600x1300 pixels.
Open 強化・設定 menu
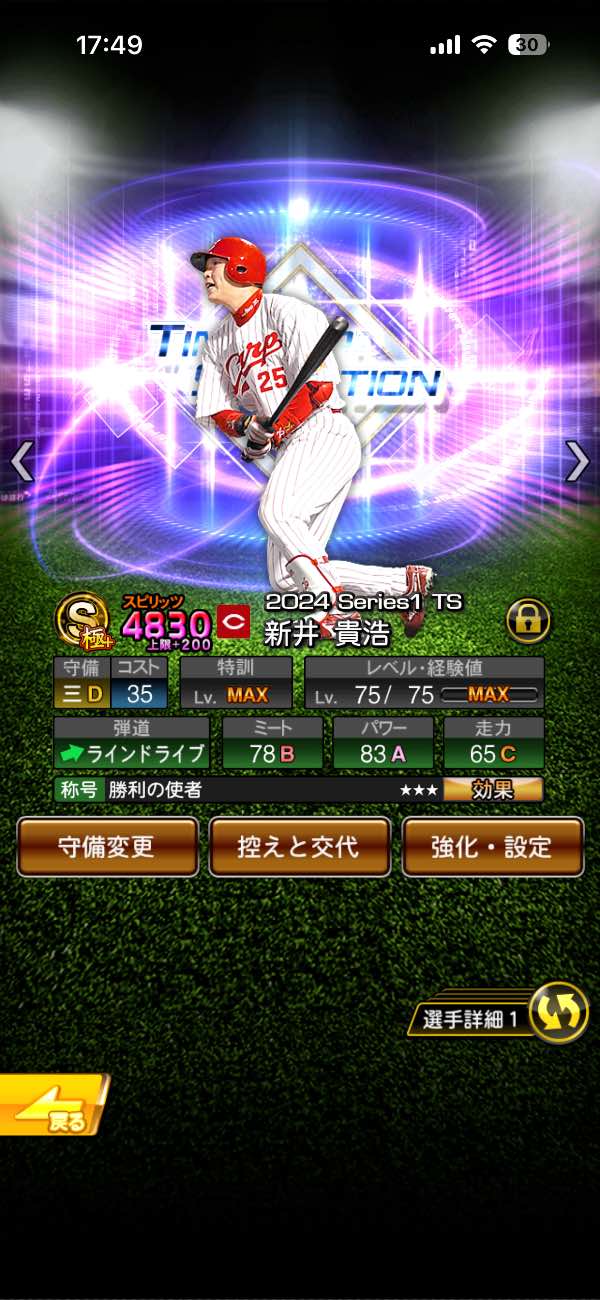click(x=492, y=846)
